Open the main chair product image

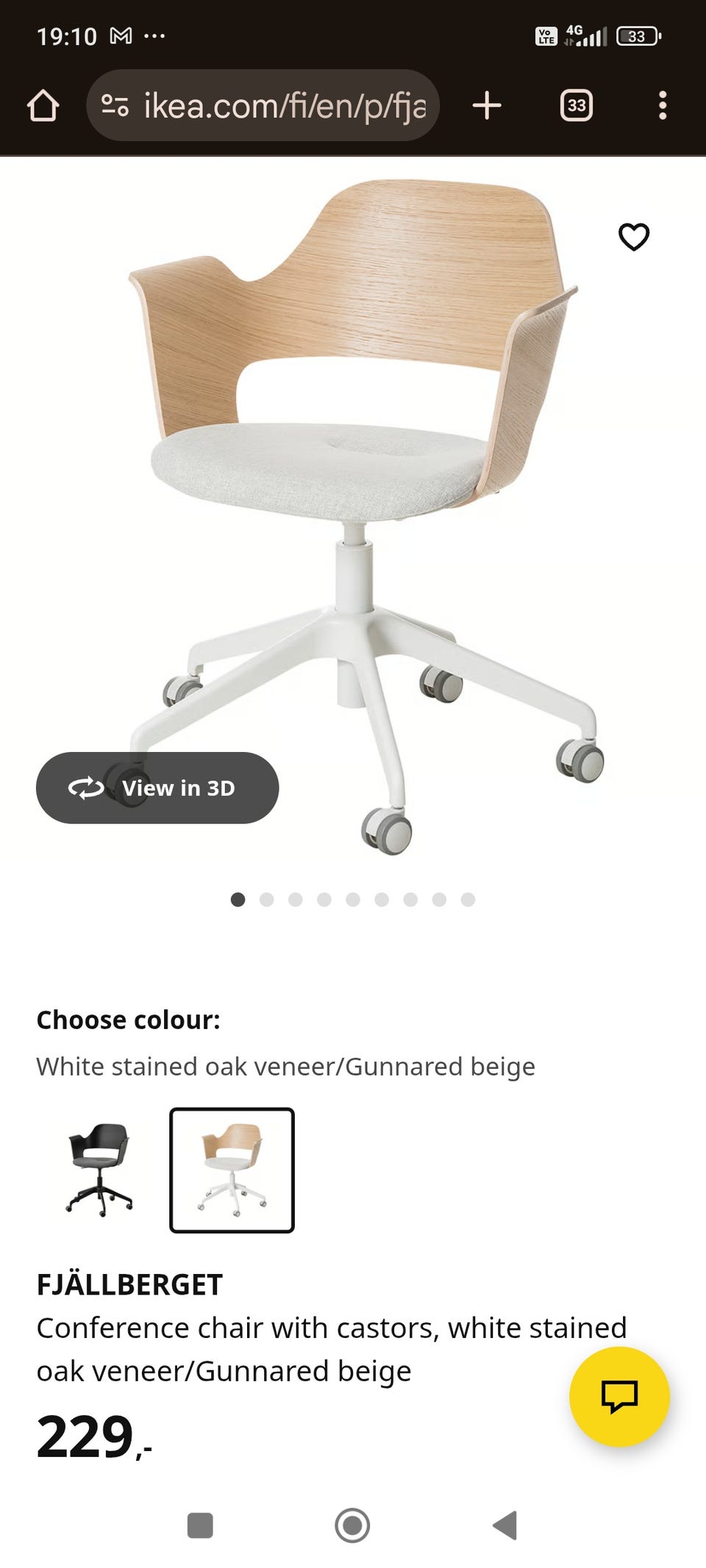(x=353, y=515)
